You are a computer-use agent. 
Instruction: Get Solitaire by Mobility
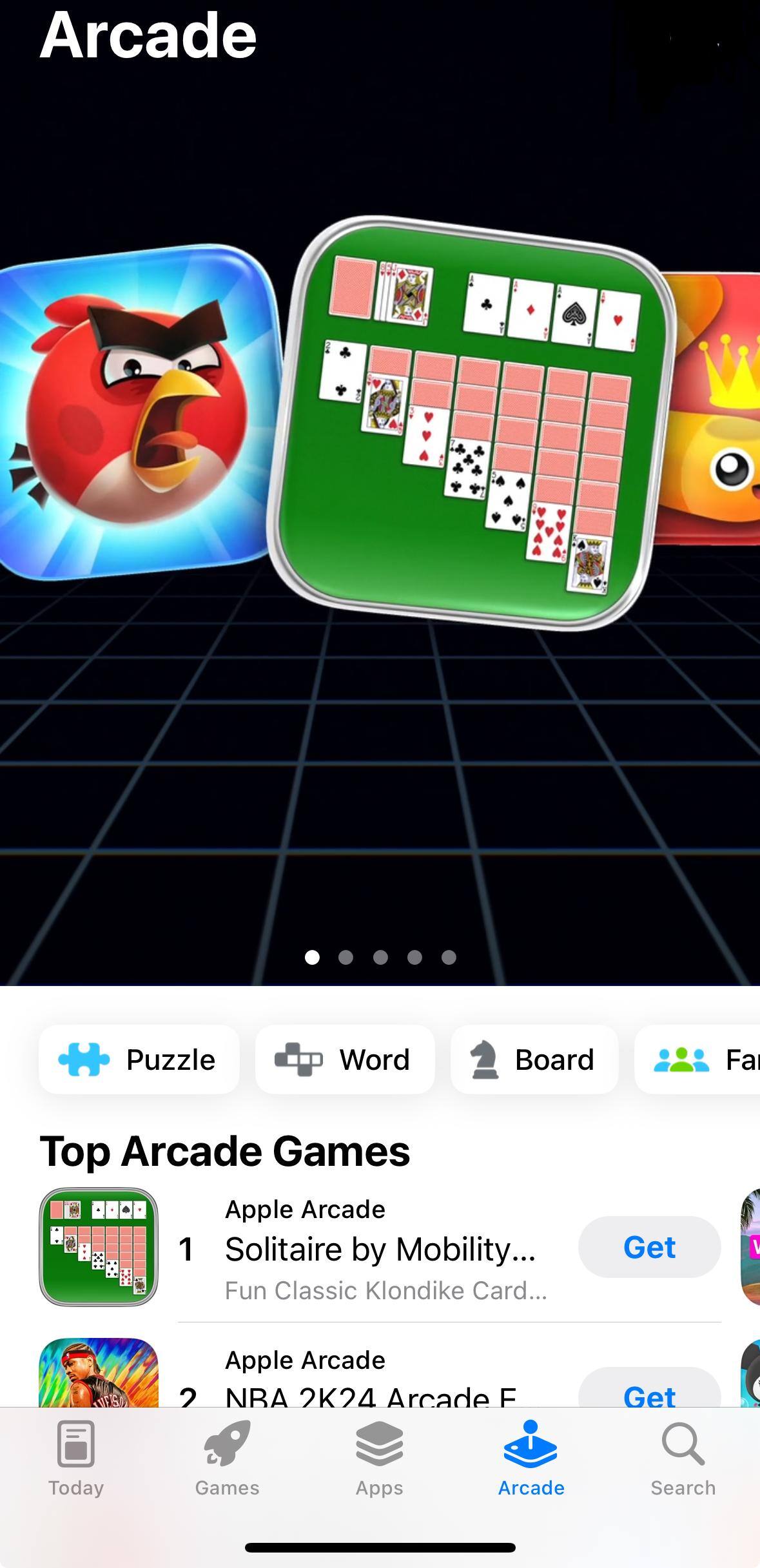coord(649,1247)
